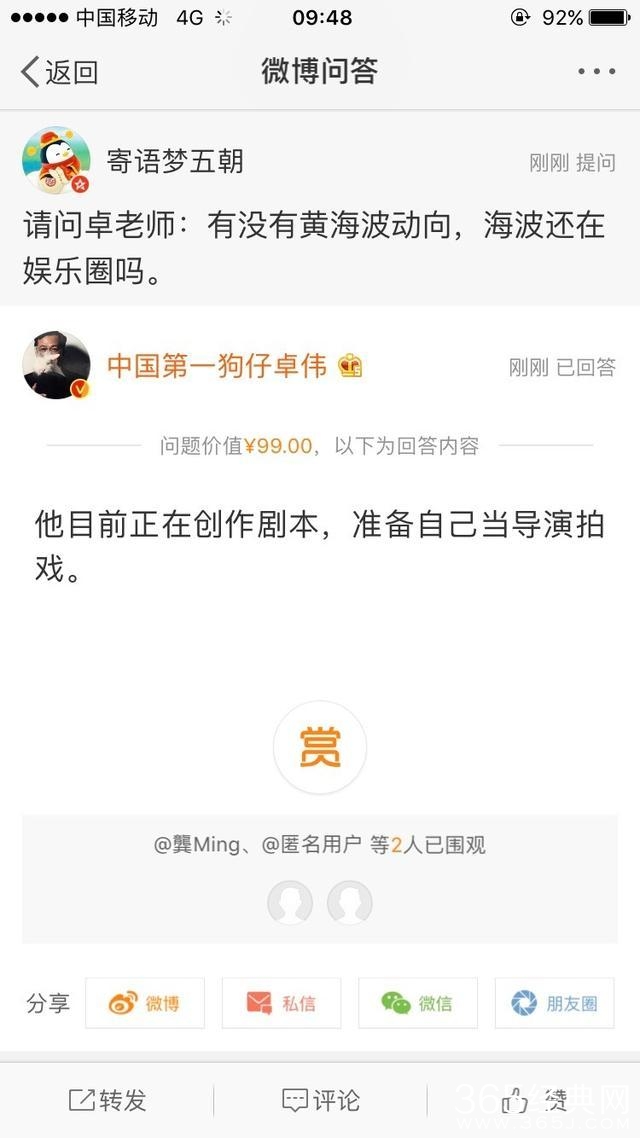The width and height of the screenshot is (640, 1138).
Task: Like this answer with the 赞 button
Action: click(534, 1100)
